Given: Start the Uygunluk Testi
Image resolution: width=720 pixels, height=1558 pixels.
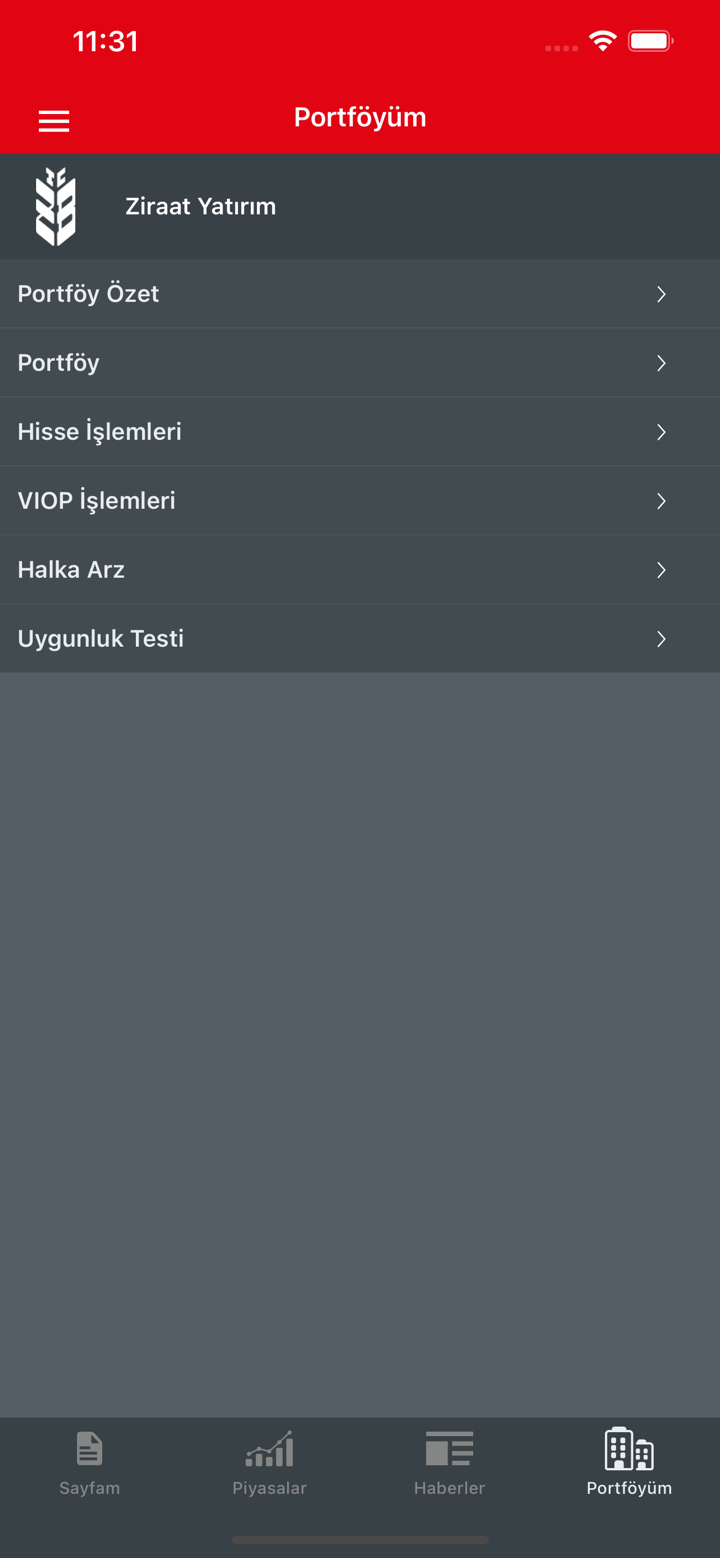Looking at the screenshot, I should click(360, 638).
